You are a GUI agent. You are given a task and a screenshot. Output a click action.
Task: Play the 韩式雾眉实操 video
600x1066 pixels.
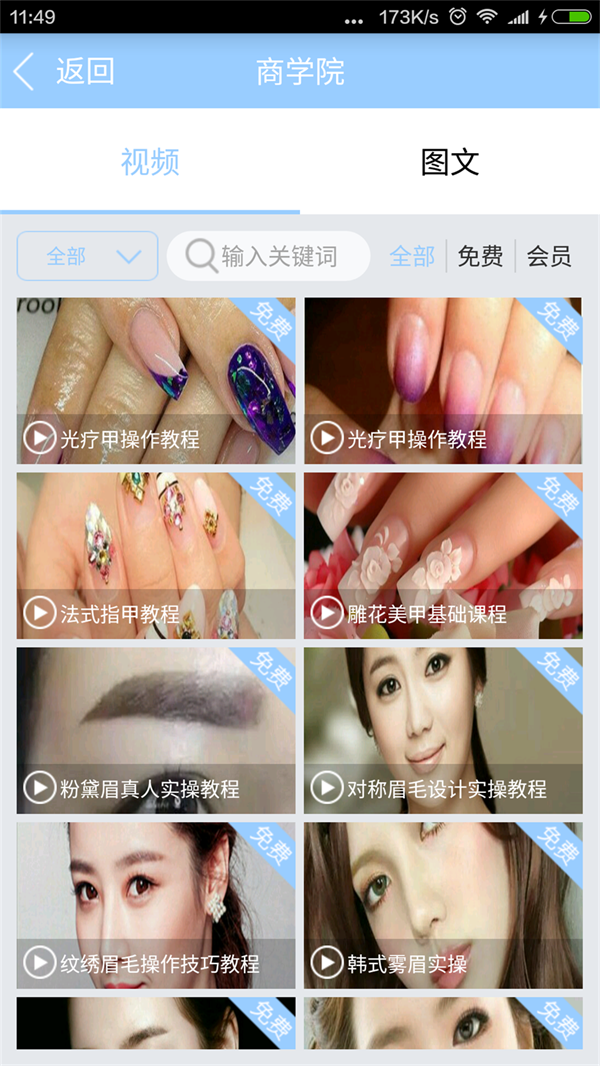[x=443, y=906]
